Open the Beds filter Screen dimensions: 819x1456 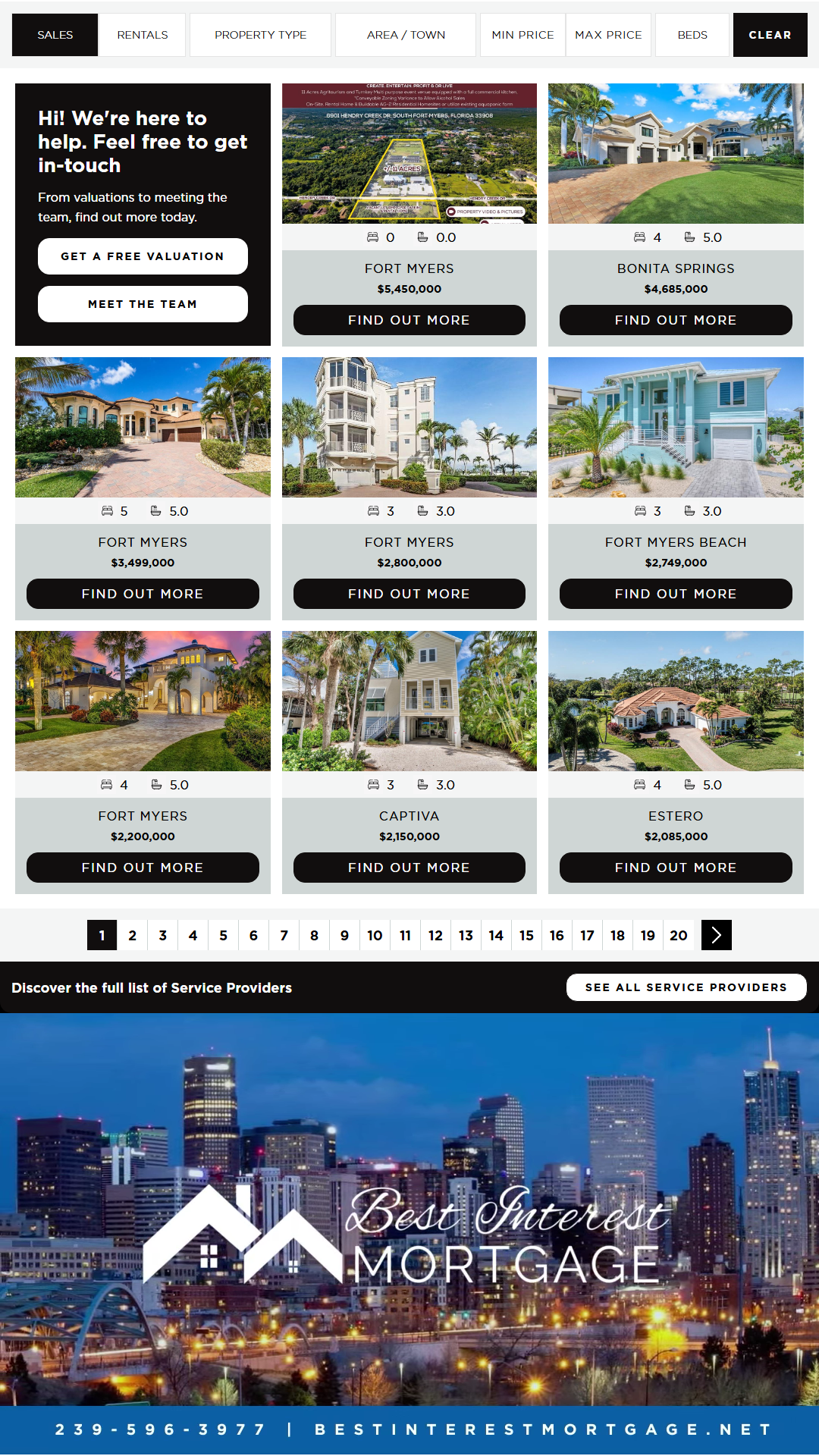[692, 35]
